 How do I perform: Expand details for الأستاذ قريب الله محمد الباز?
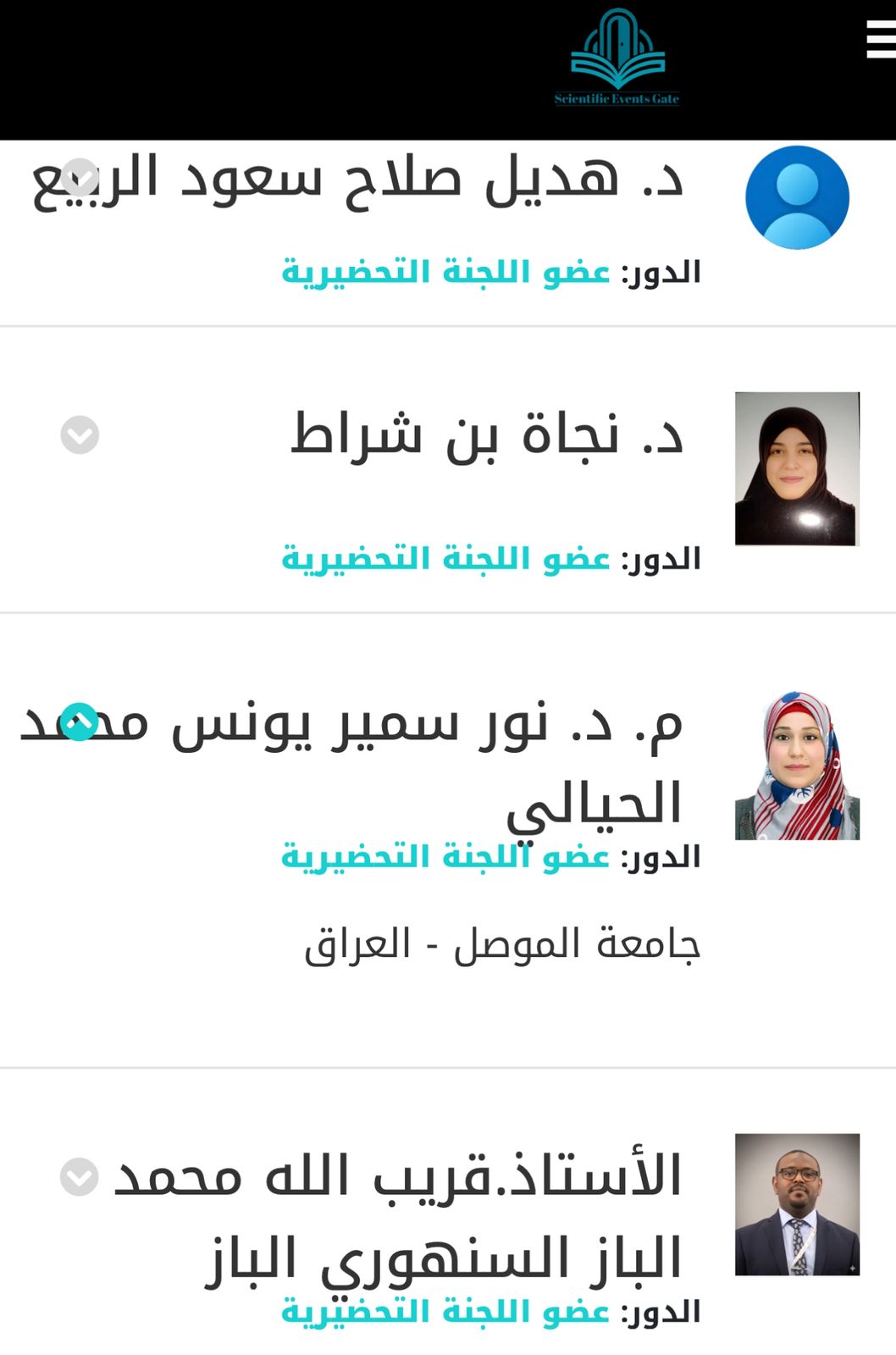pyautogui.click(x=80, y=1177)
